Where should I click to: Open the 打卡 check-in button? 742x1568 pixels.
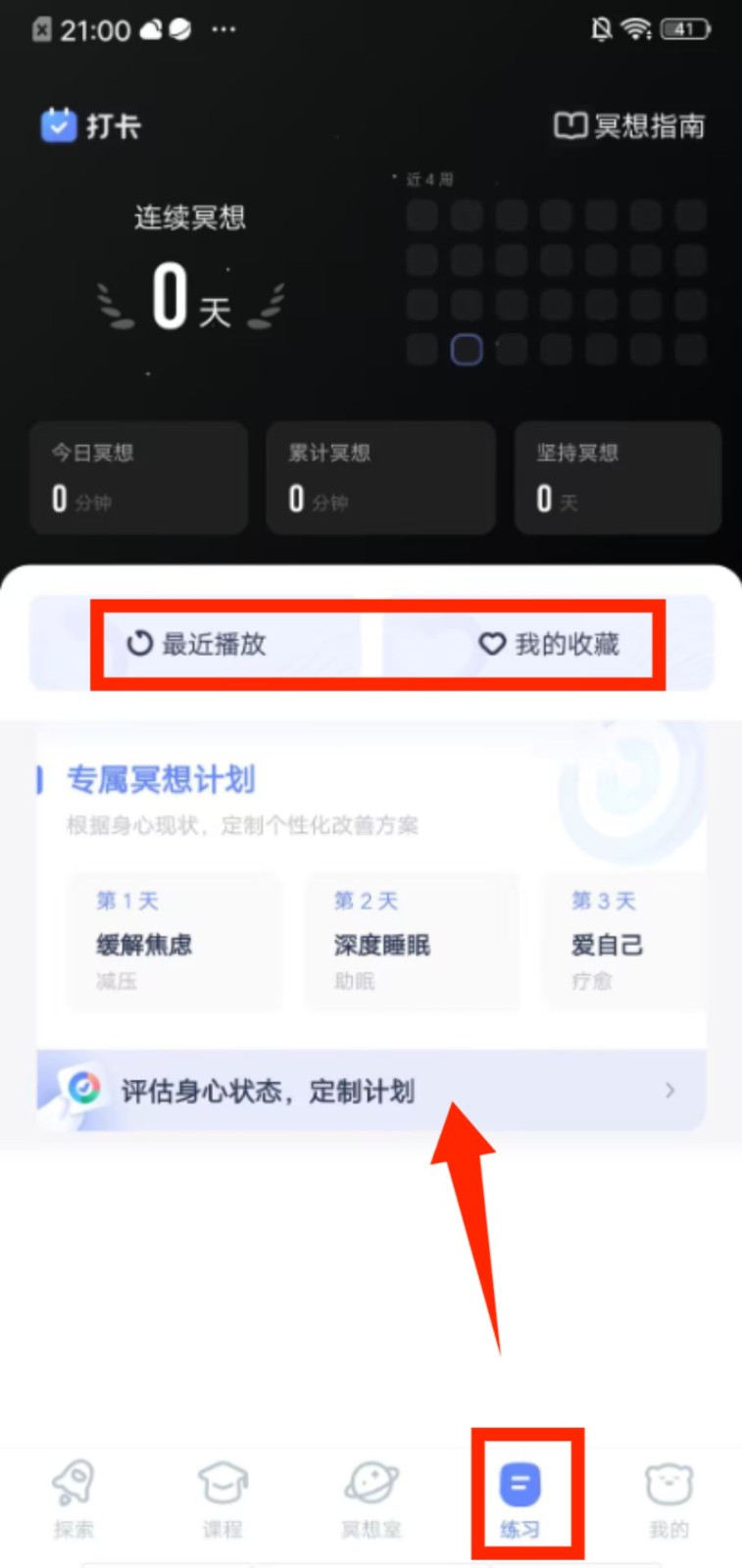click(x=91, y=126)
